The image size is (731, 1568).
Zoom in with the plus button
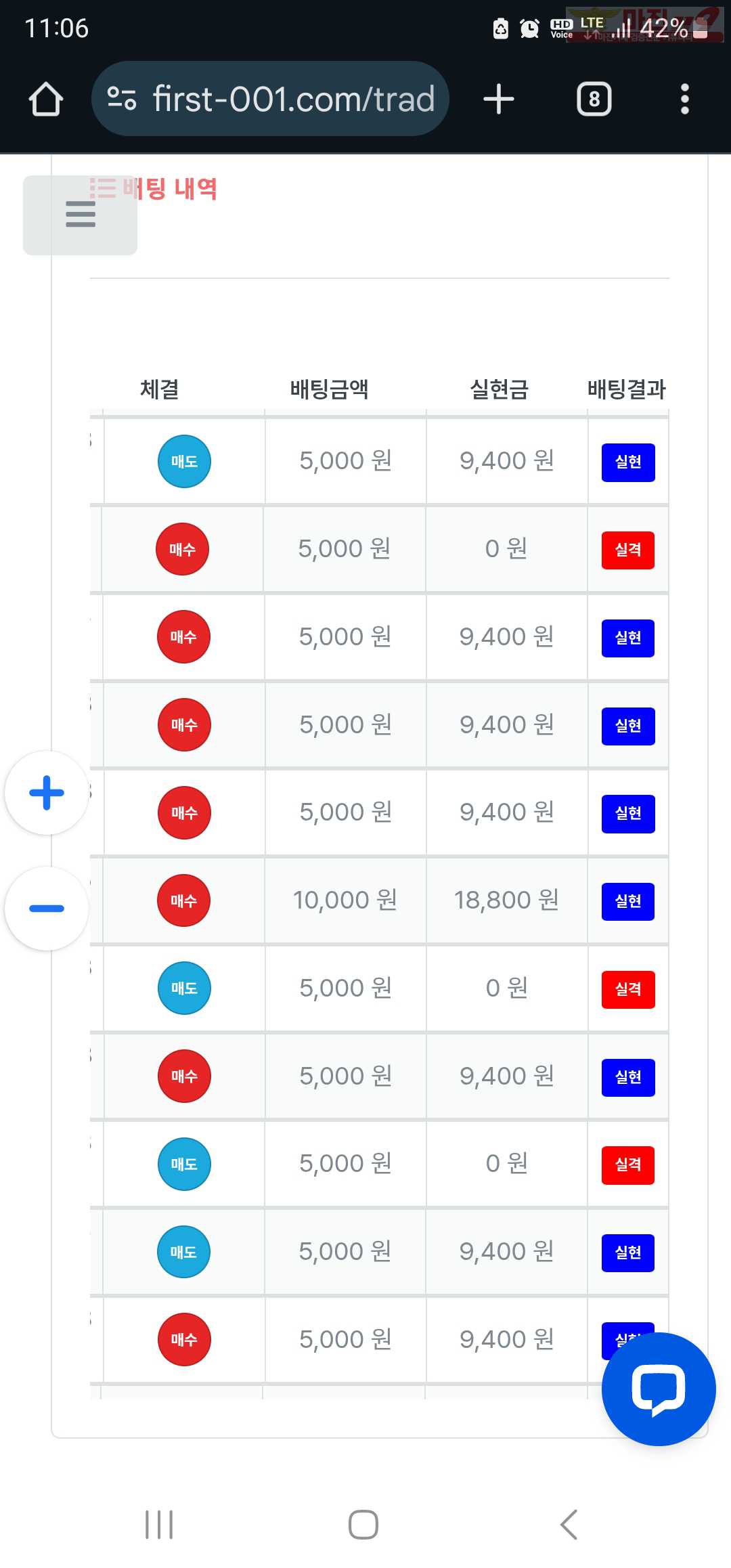click(47, 793)
